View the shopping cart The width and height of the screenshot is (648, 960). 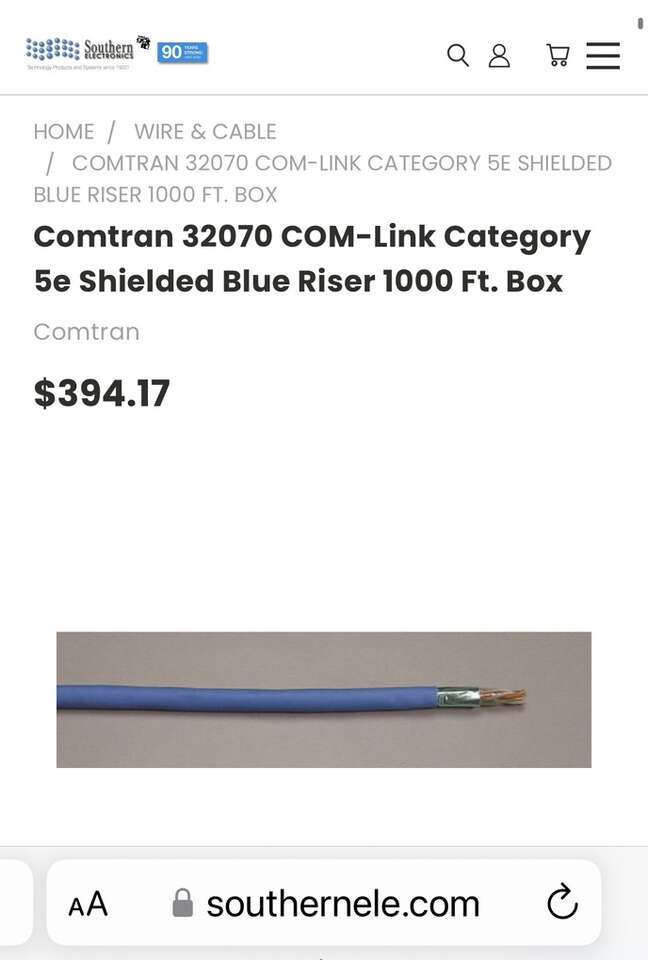click(x=557, y=55)
